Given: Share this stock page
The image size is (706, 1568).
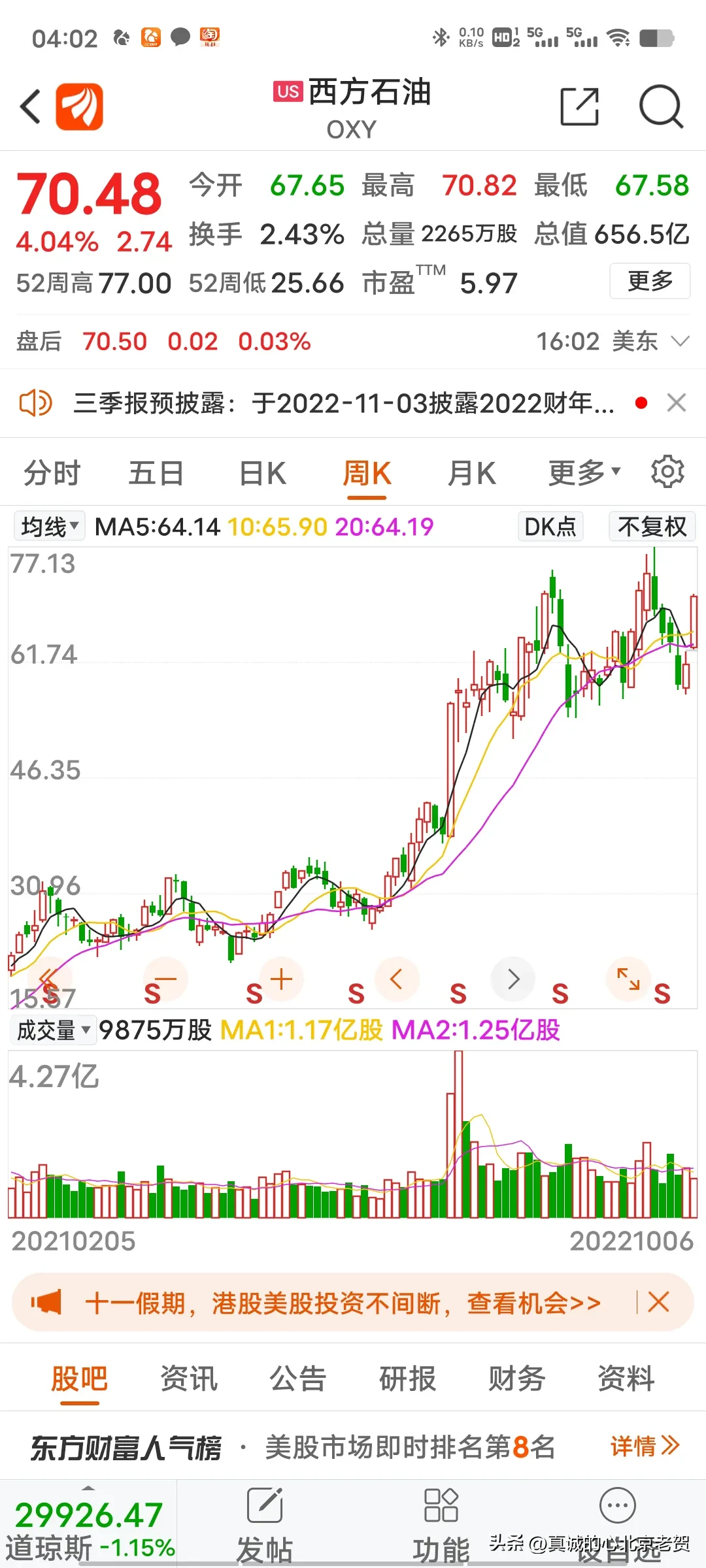Looking at the screenshot, I should [580, 106].
